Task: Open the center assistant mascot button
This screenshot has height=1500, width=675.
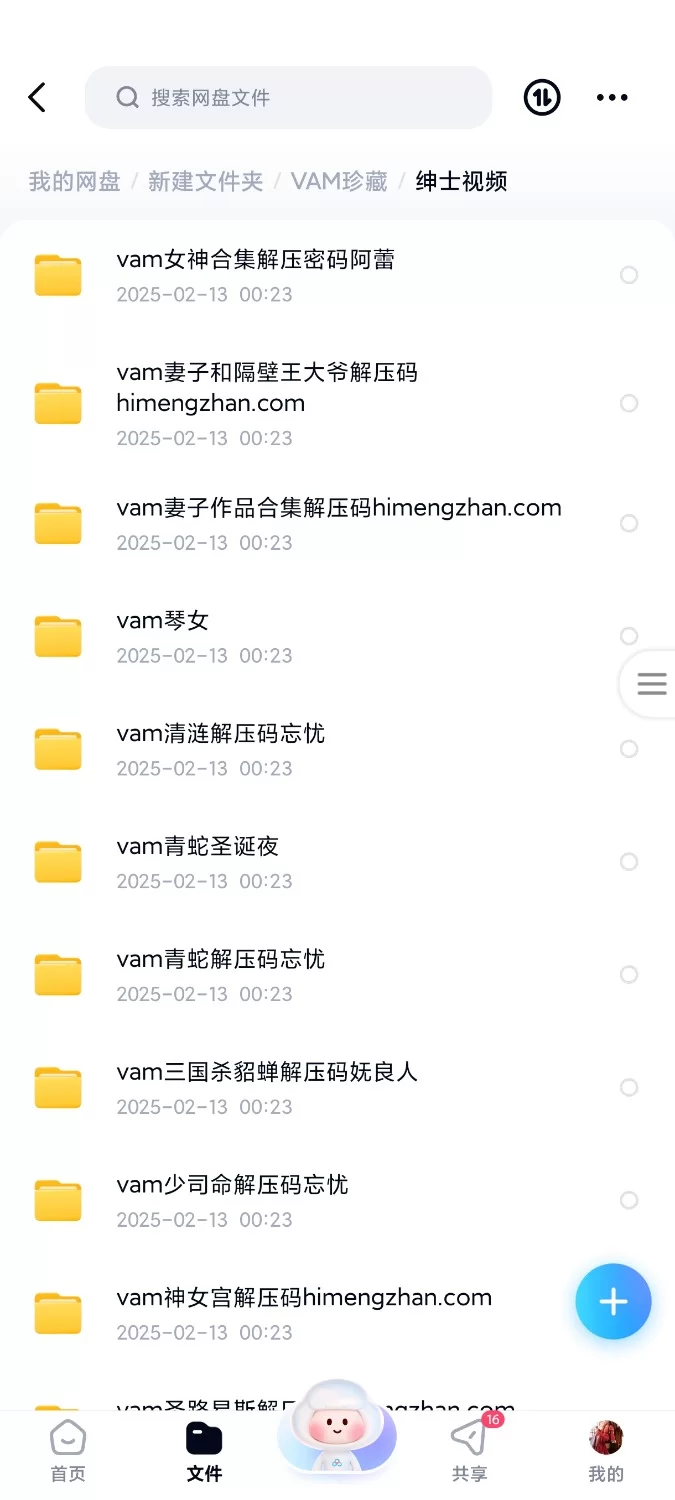Action: 337,1430
